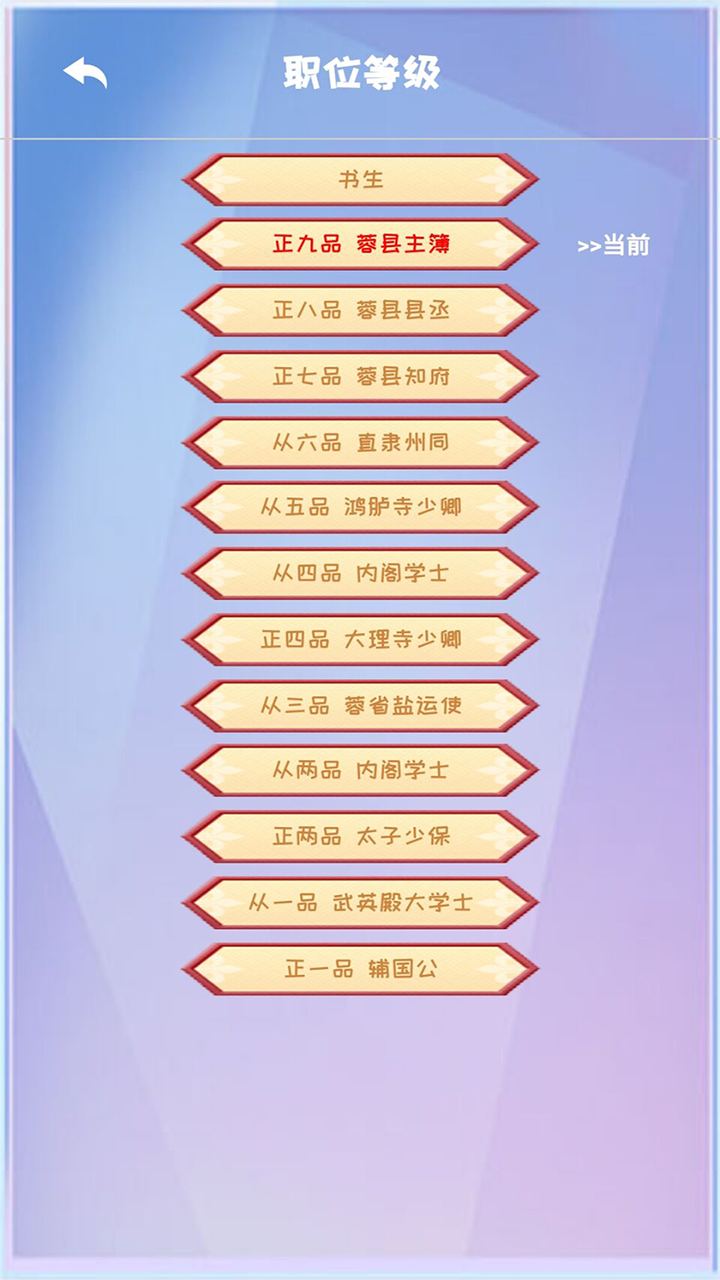Image resolution: width=720 pixels, height=1280 pixels.
Task: Tap the 从三品 蓉省盐运使 rank
Action: pyautogui.click(x=360, y=705)
